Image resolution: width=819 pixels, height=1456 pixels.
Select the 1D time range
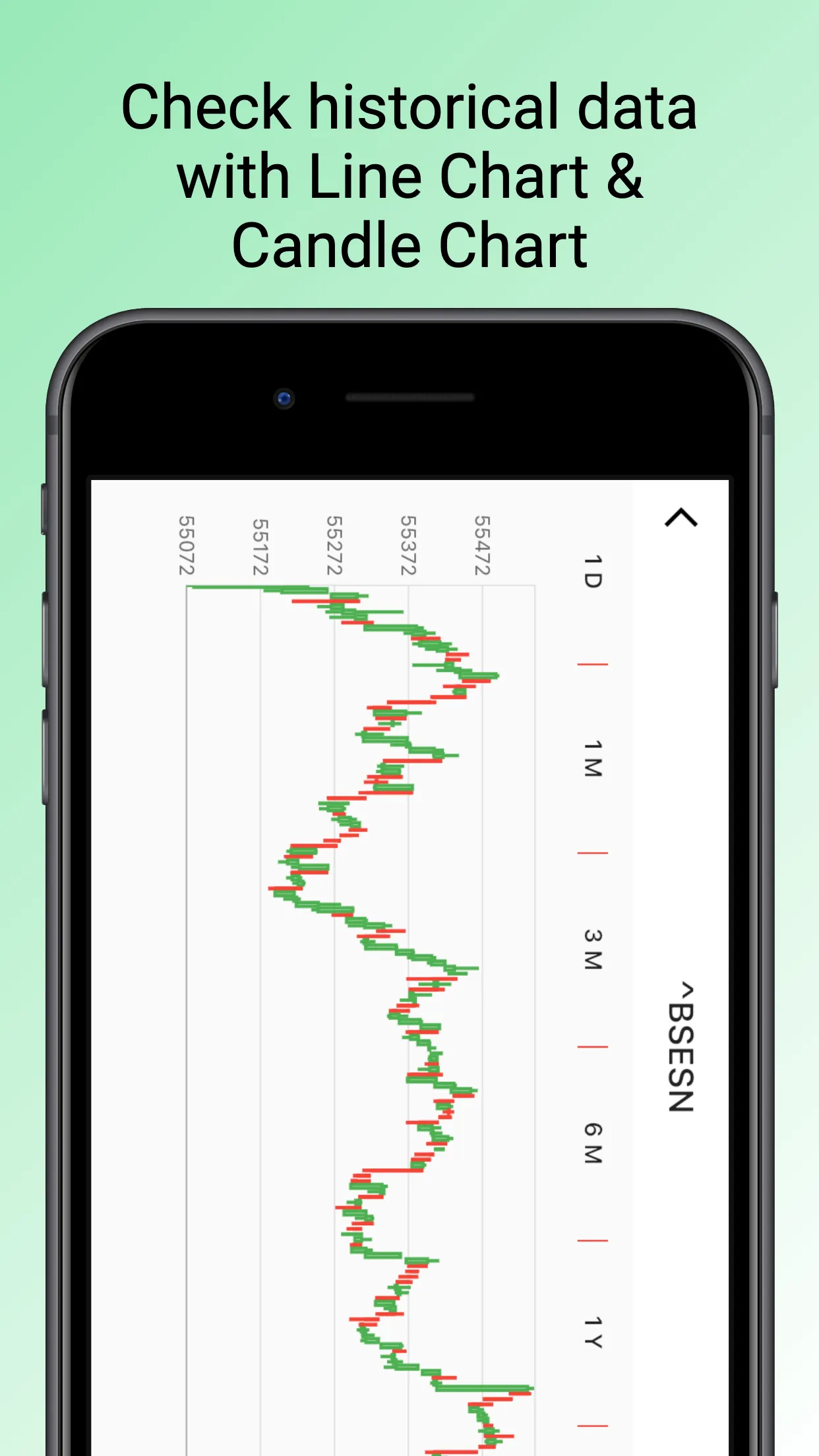pos(592,568)
